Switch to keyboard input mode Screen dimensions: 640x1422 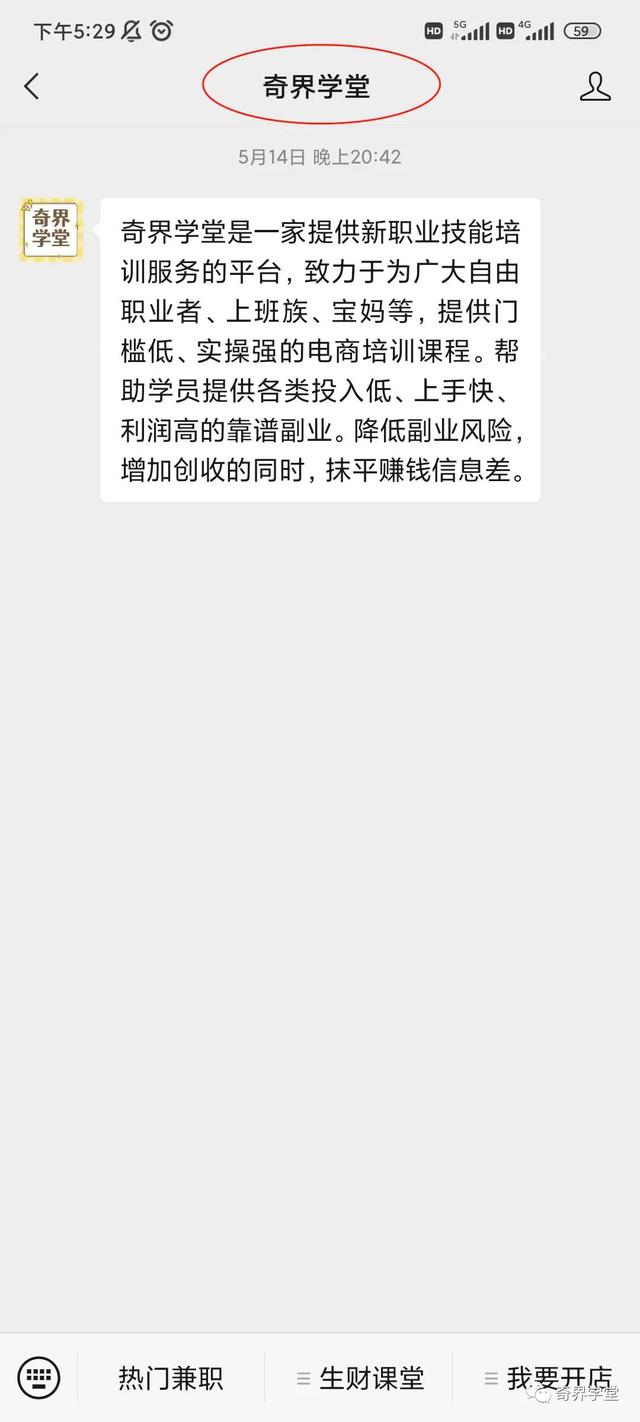pos(39,1378)
